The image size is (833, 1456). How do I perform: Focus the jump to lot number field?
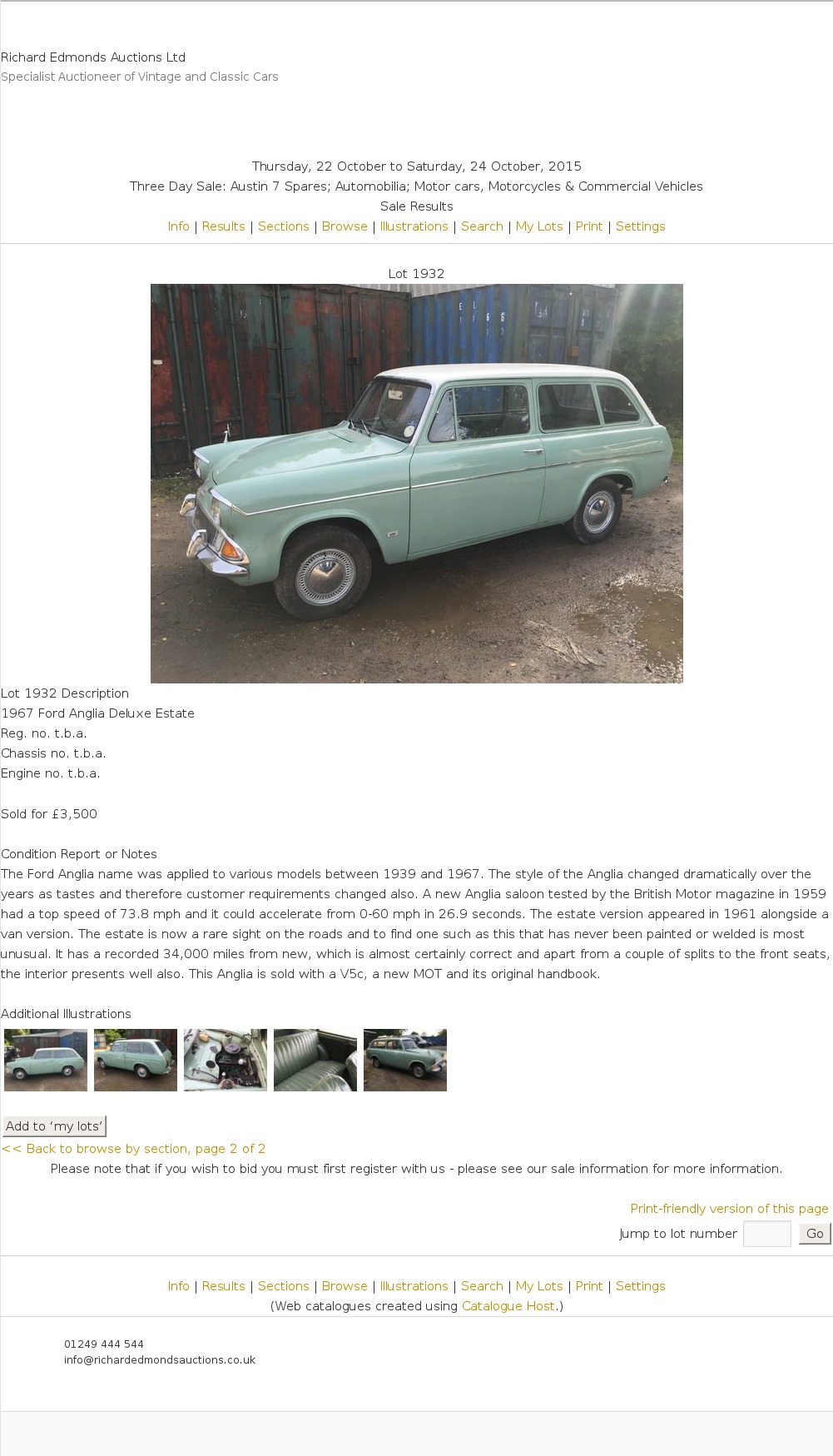coord(766,1234)
